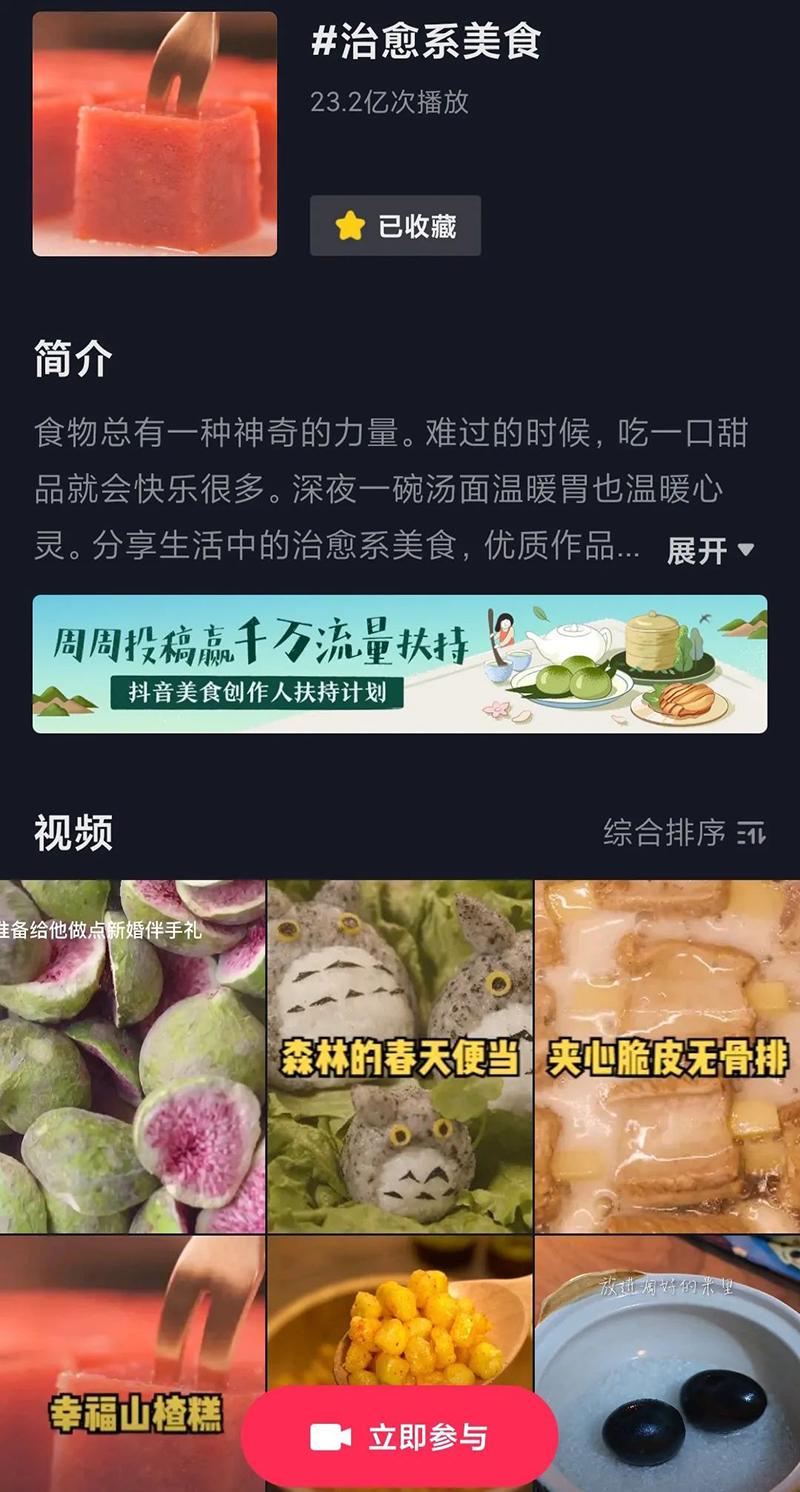The image size is (800, 1492).
Task: Tap 立即参与 to join the topic
Action: [400, 1438]
